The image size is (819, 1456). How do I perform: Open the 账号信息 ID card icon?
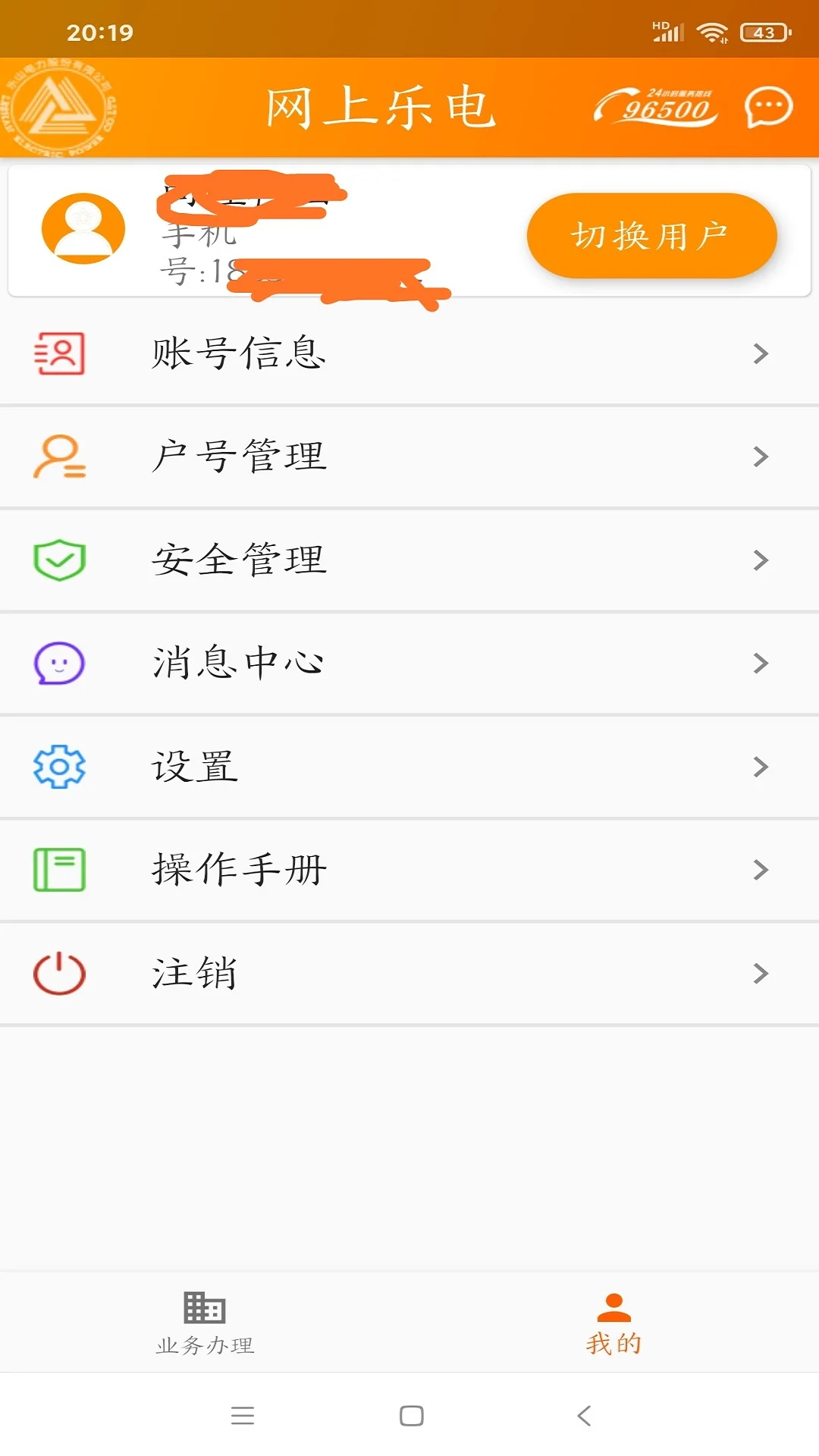pos(59,353)
